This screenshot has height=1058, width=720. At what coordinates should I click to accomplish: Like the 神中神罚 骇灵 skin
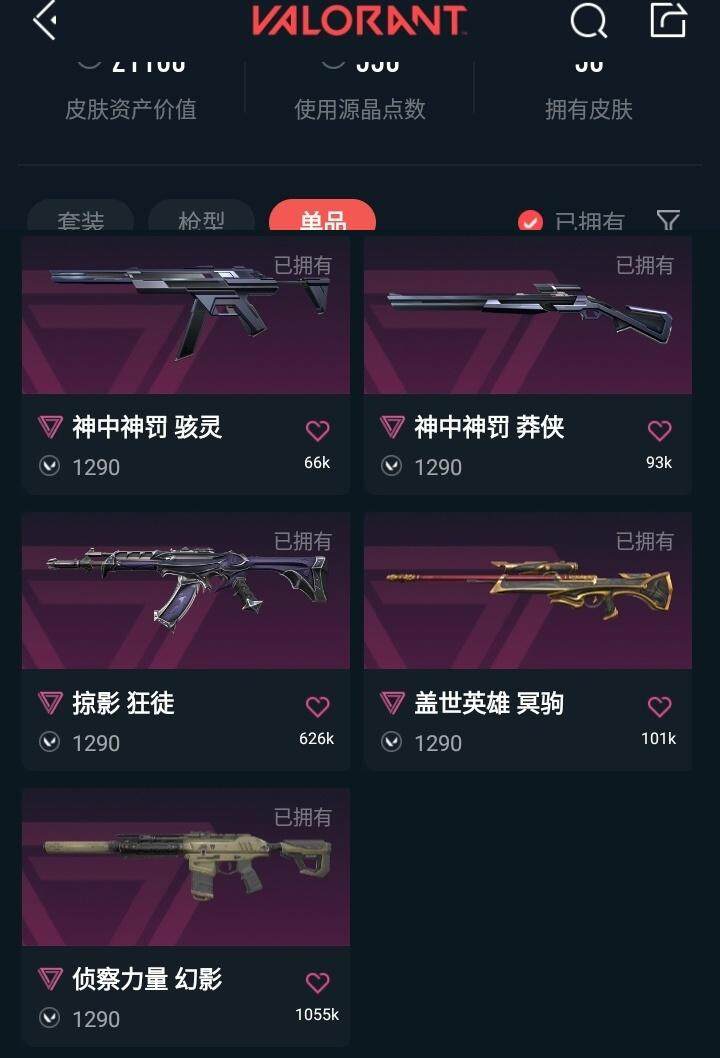click(x=317, y=431)
